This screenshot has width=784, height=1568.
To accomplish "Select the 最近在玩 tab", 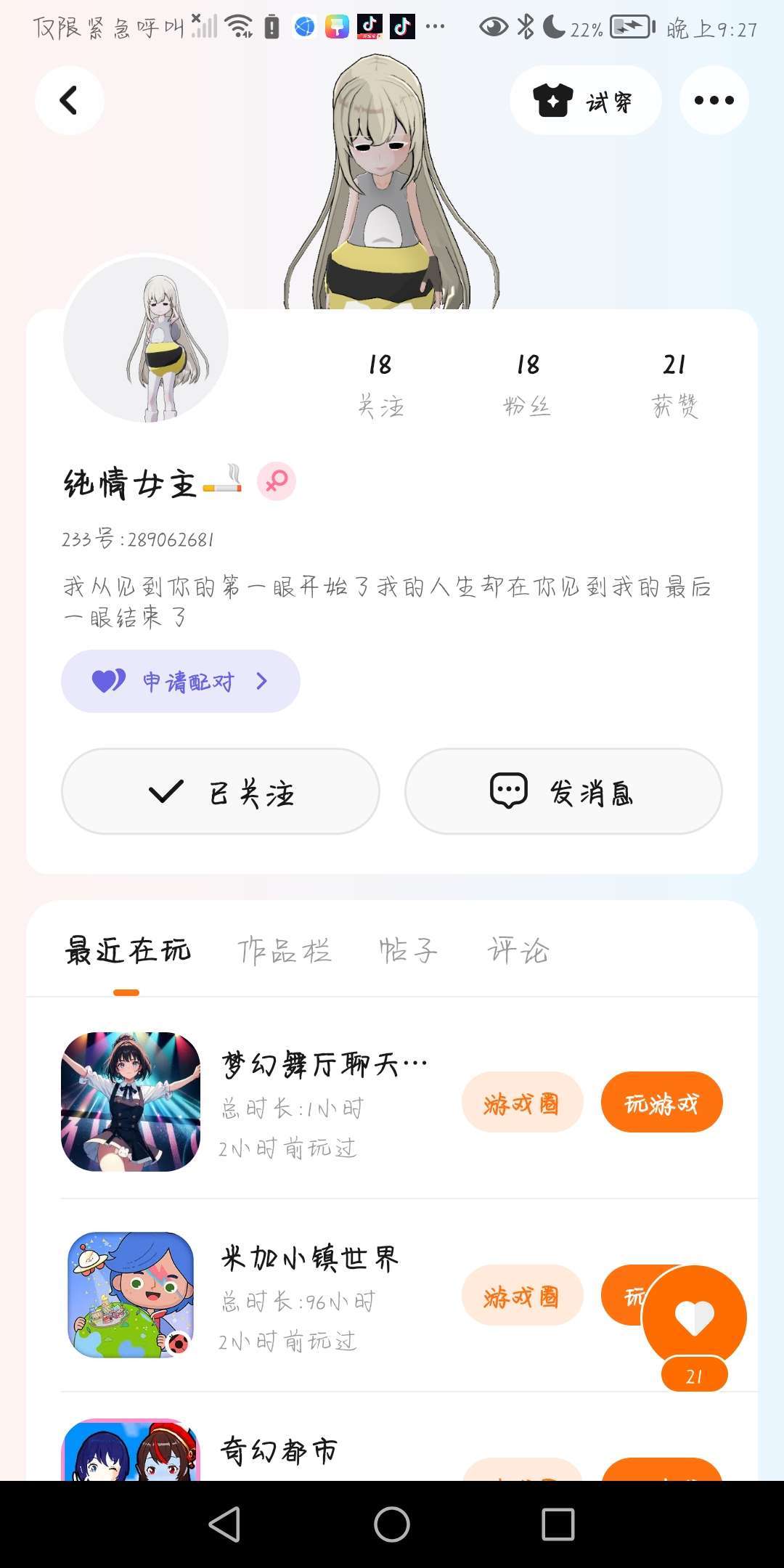I will pos(128,950).
